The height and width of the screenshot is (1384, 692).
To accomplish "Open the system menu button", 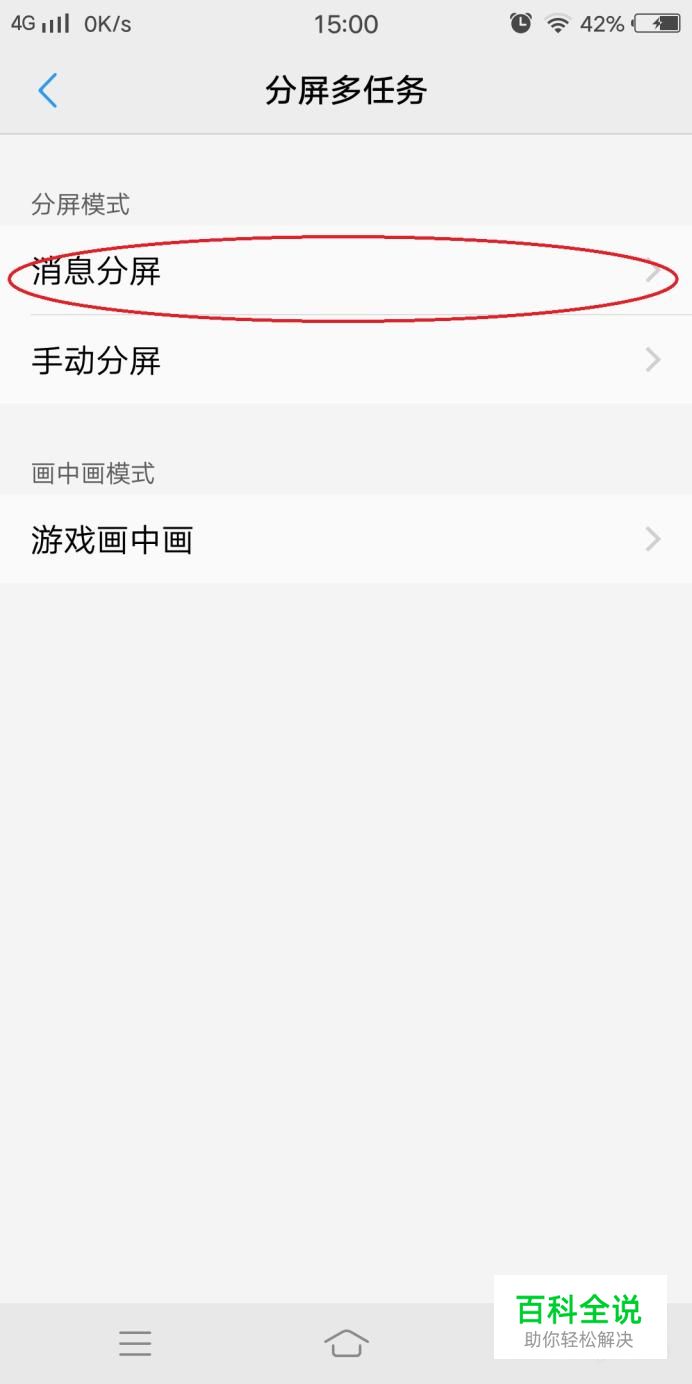I will (x=135, y=1343).
